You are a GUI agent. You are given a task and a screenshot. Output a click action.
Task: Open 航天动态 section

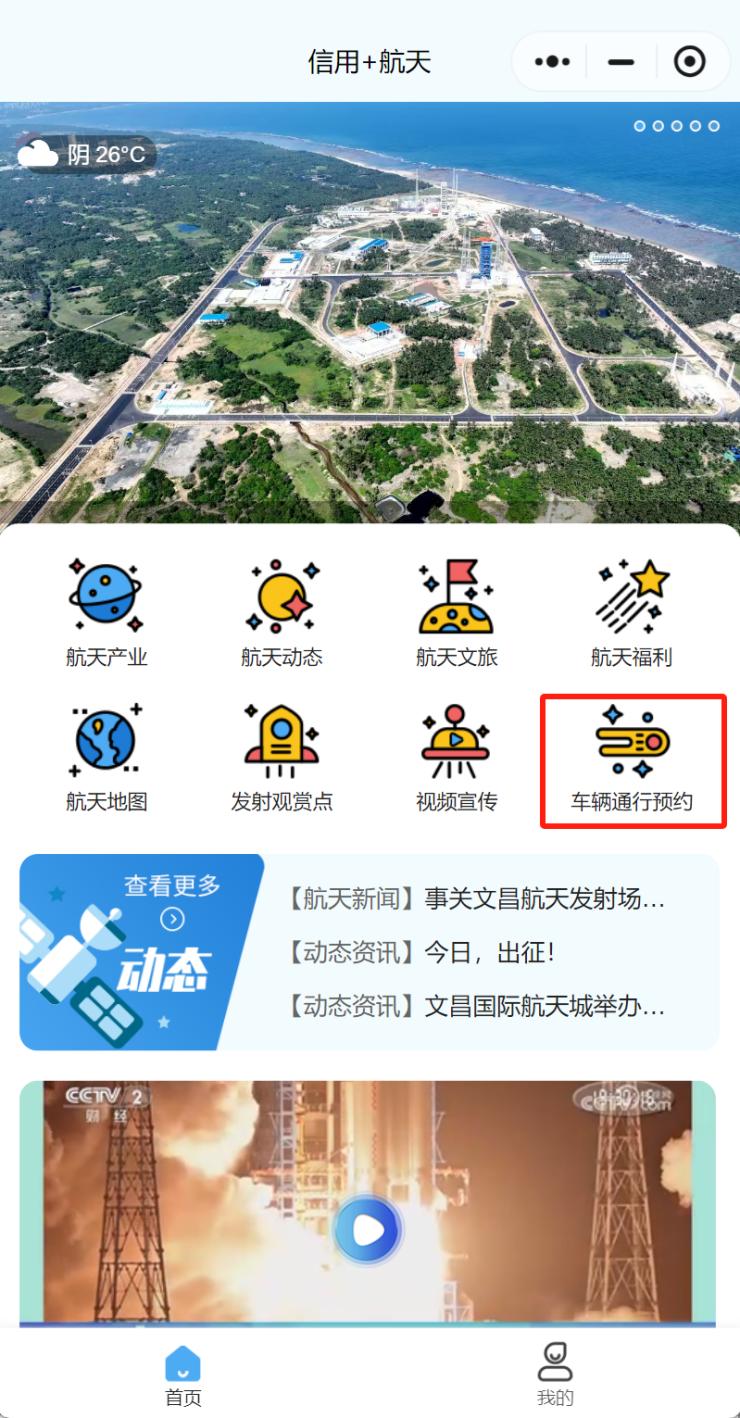pyautogui.click(x=282, y=612)
